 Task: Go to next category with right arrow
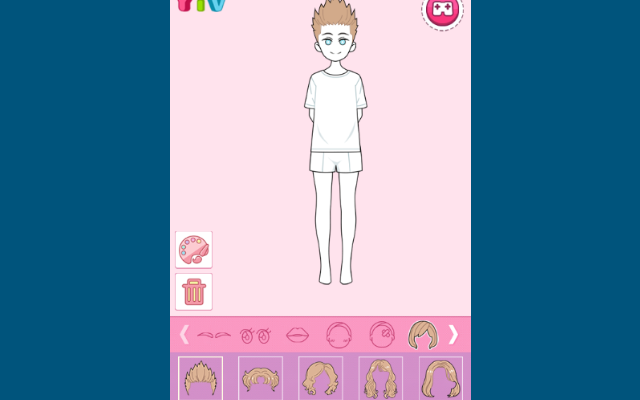click(x=453, y=334)
